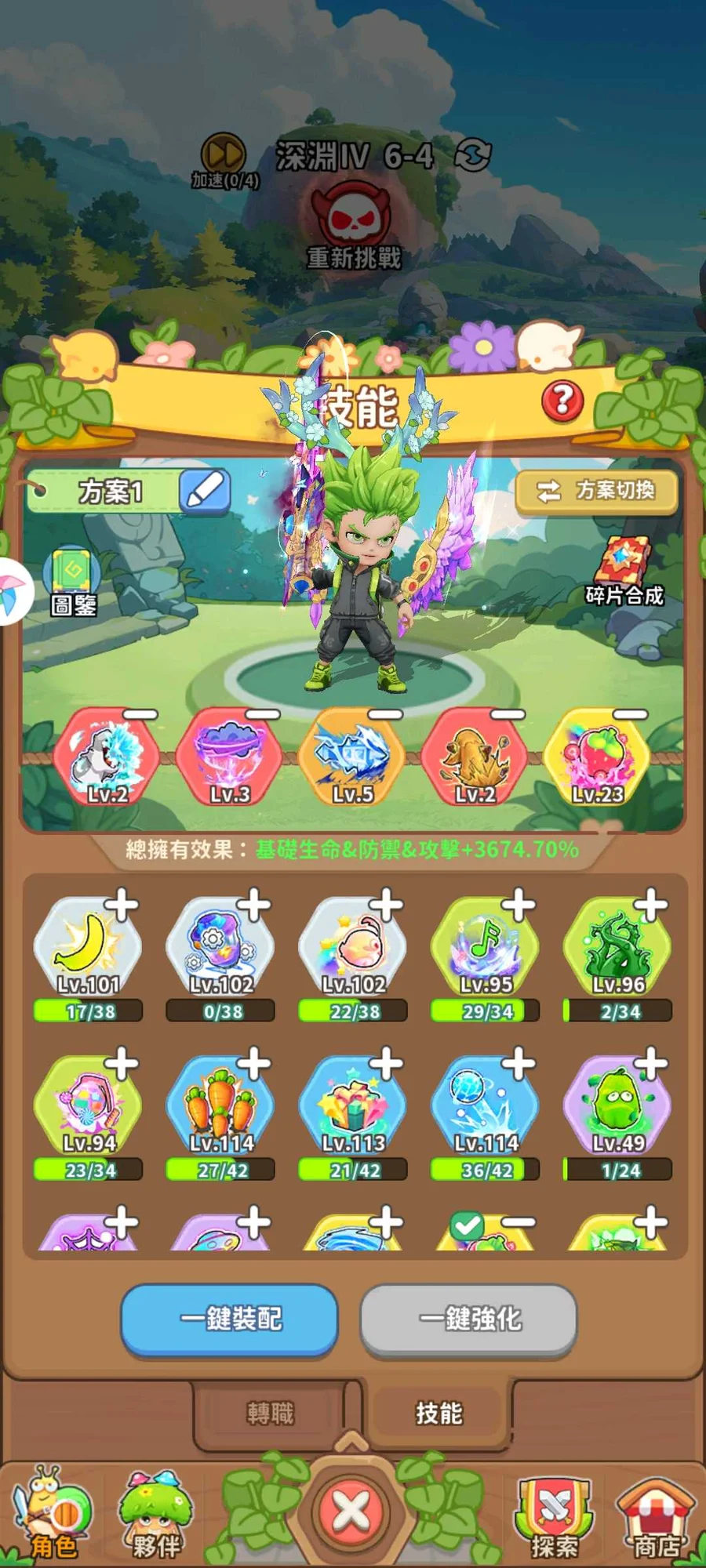Tap 重新挑戰 to retry the boss
706x1568 pixels.
point(353,227)
